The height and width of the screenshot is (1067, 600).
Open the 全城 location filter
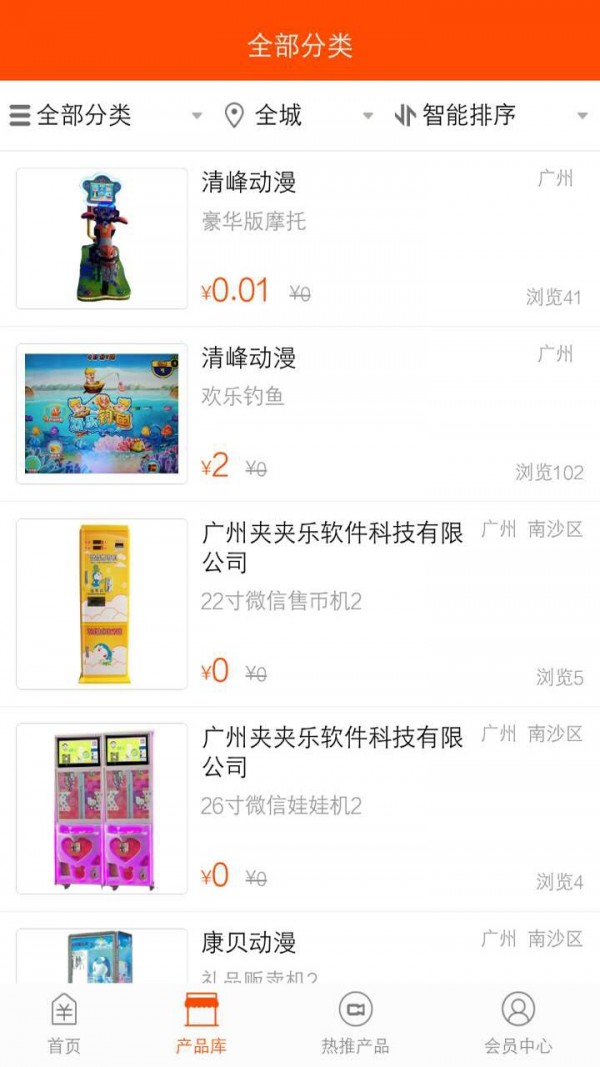click(298, 116)
